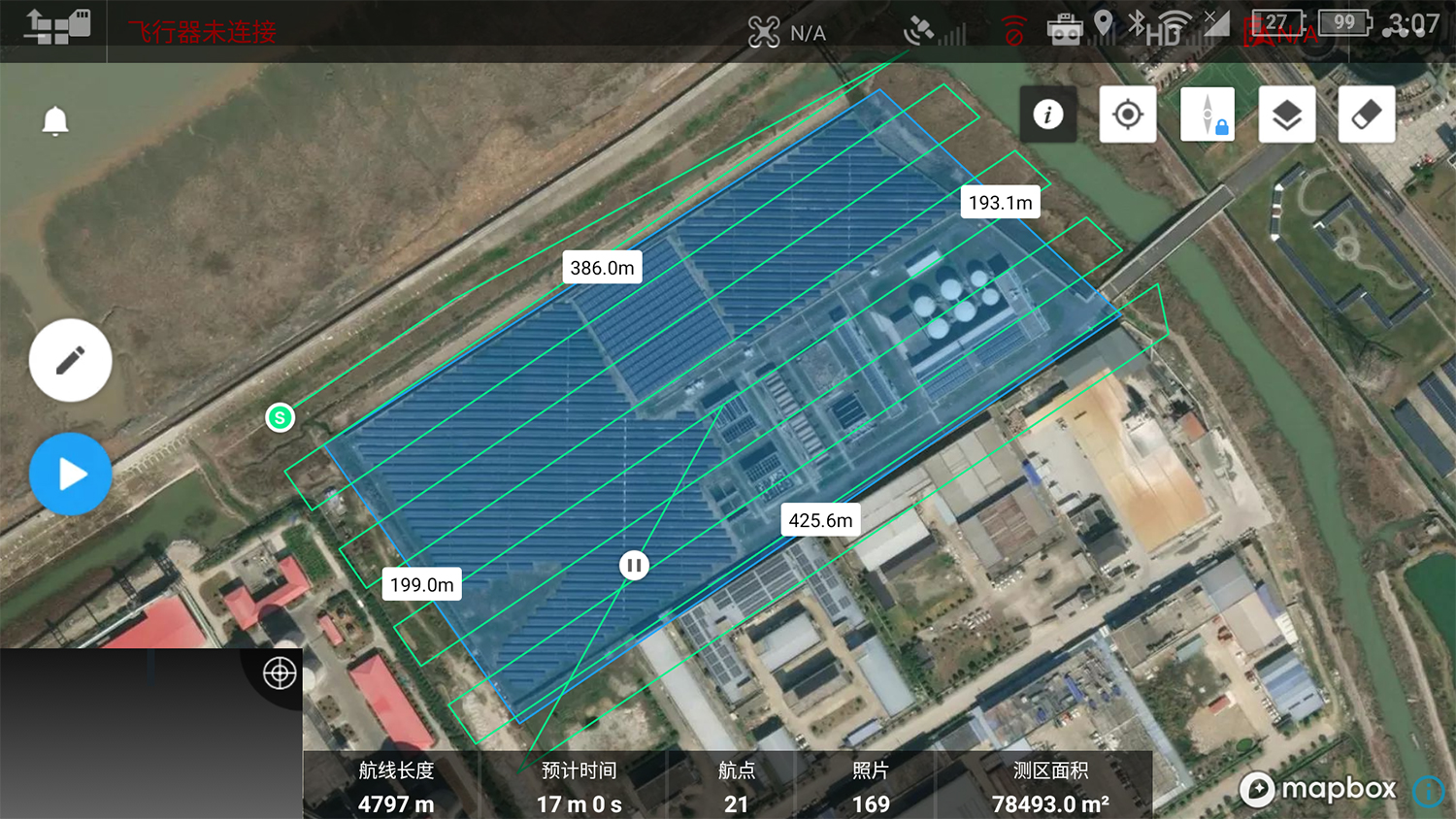
Task: Return home via top-left icon
Action: (56, 26)
